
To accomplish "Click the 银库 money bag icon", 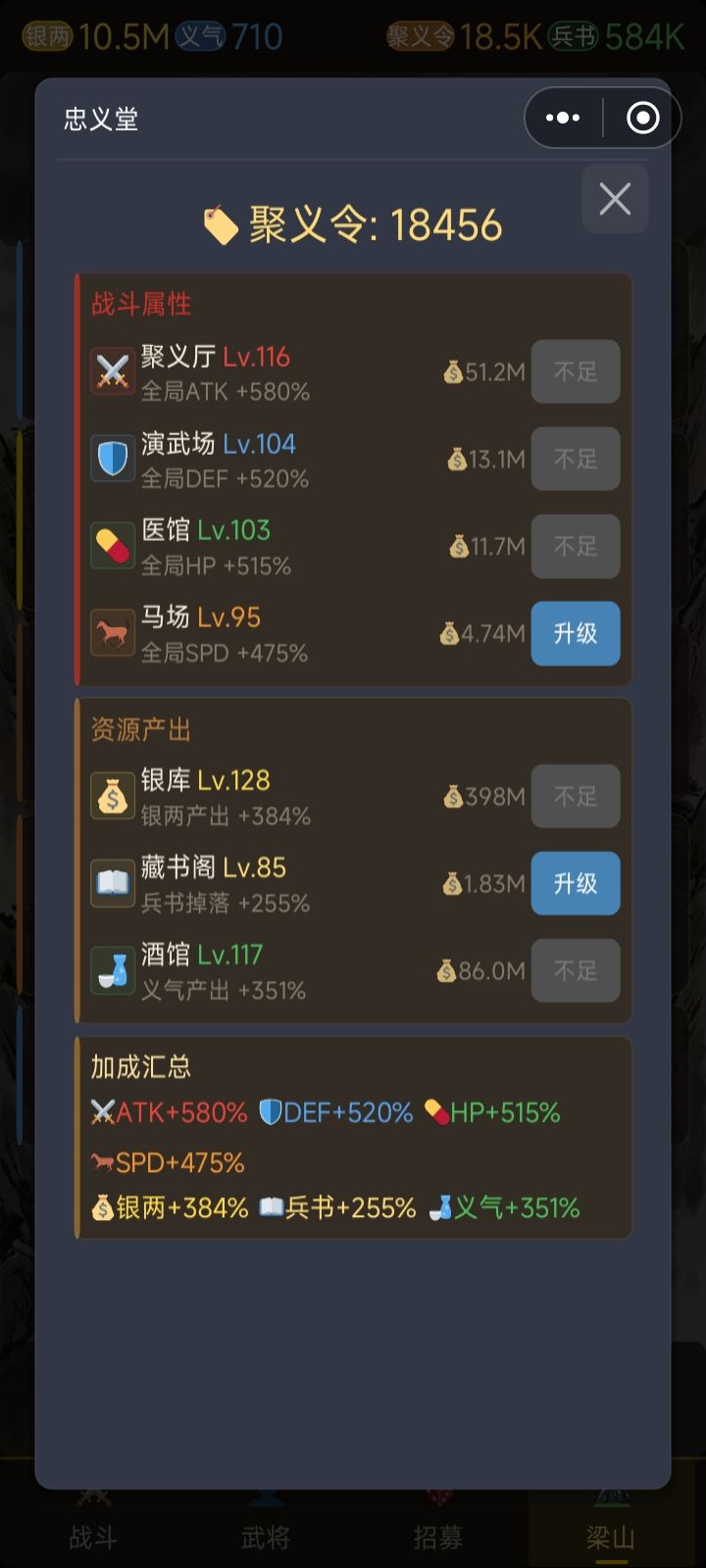I will click(113, 795).
